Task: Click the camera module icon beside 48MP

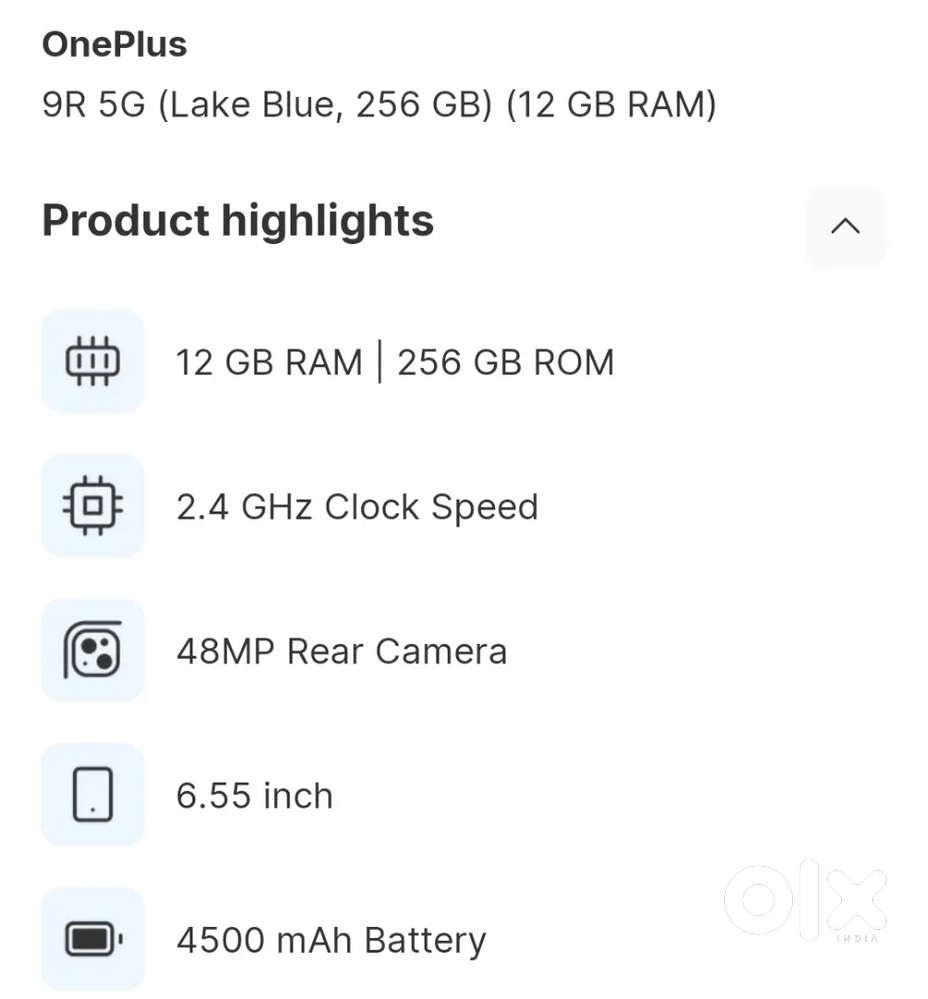Action: coord(92,651)
